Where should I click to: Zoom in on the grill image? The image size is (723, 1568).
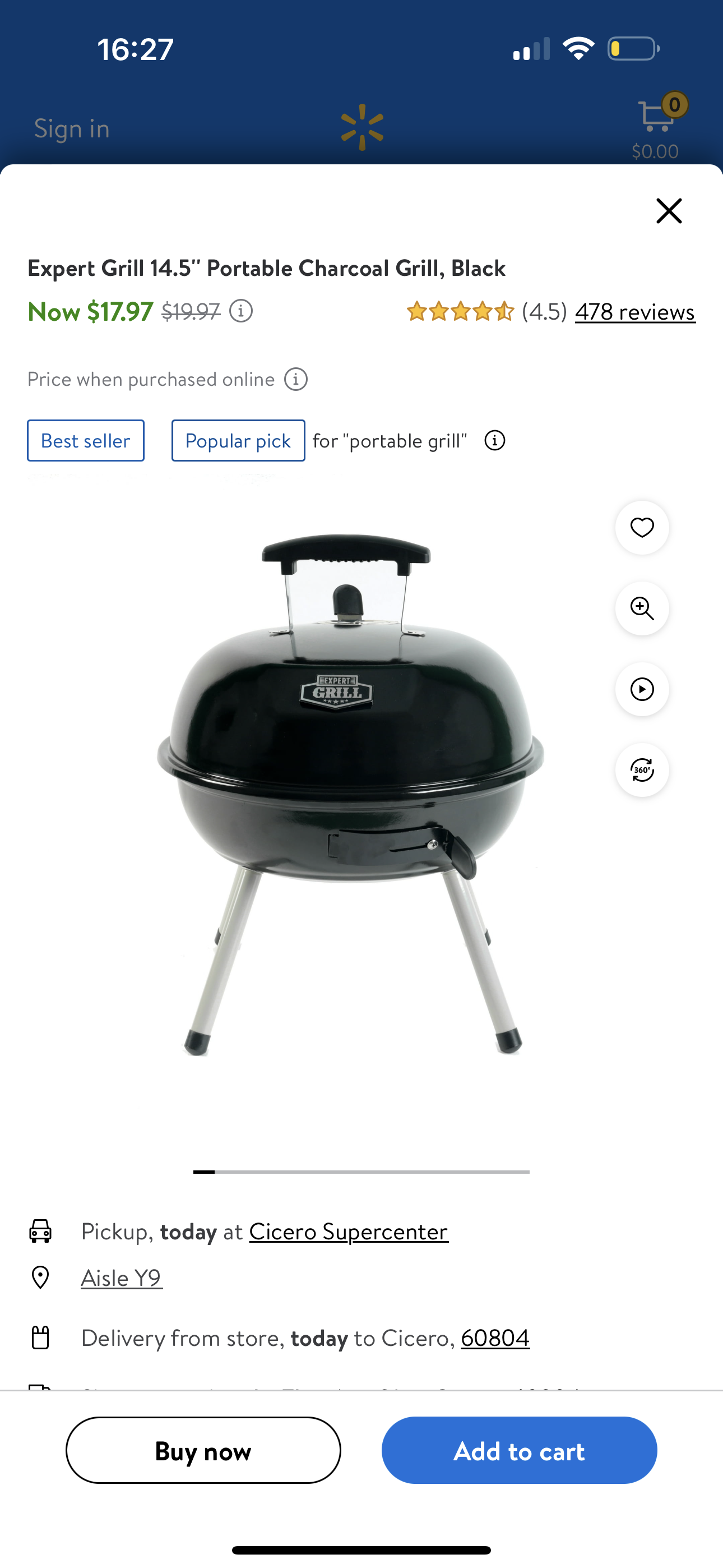pos(642,608)
